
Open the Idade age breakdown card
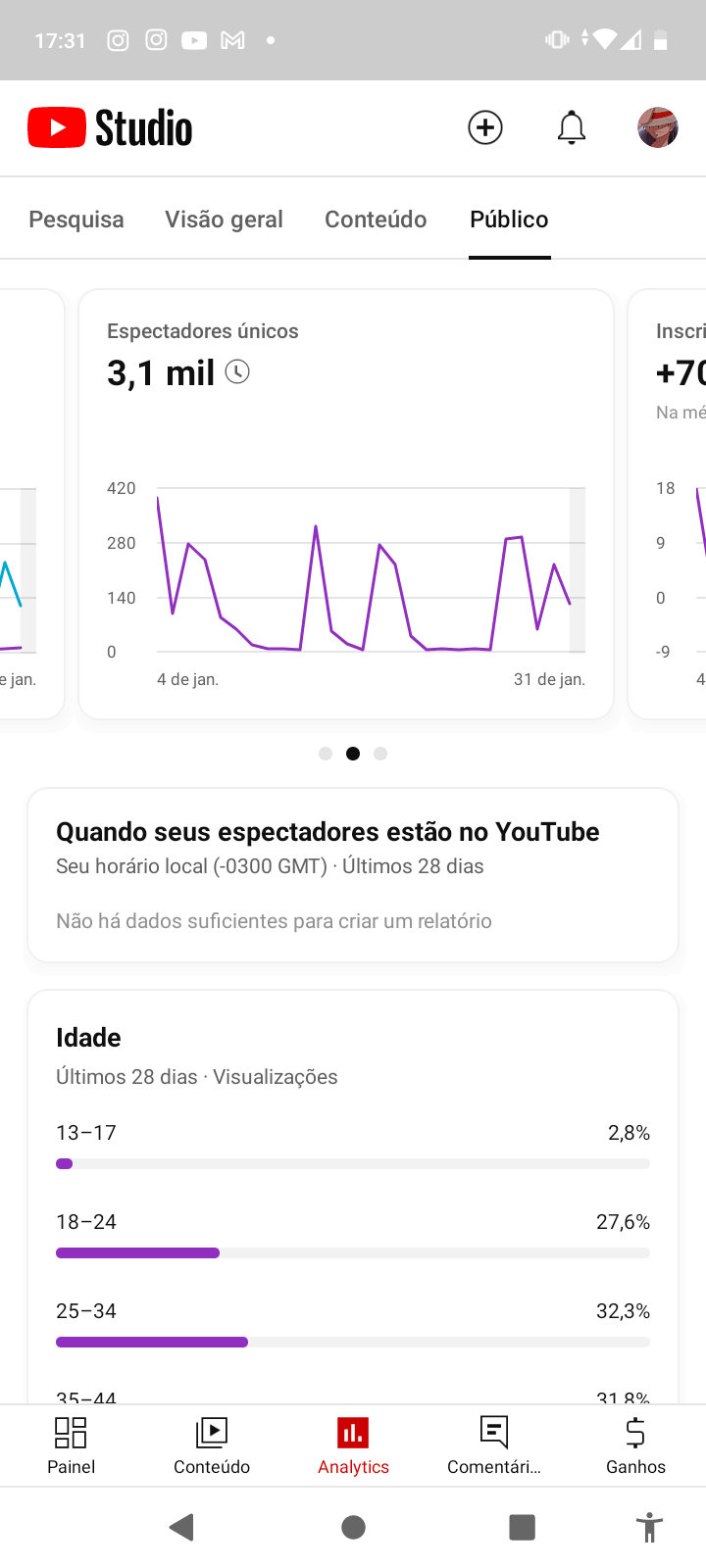coord(353,1197)
